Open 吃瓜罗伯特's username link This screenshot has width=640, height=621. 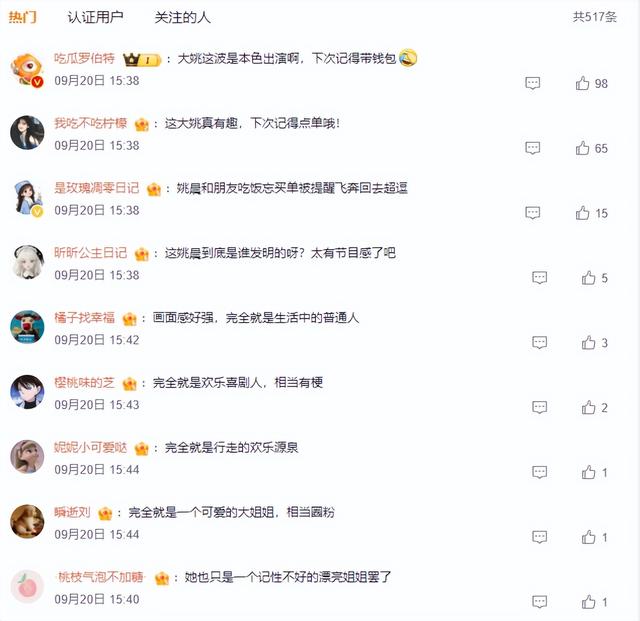click(84, 58)
